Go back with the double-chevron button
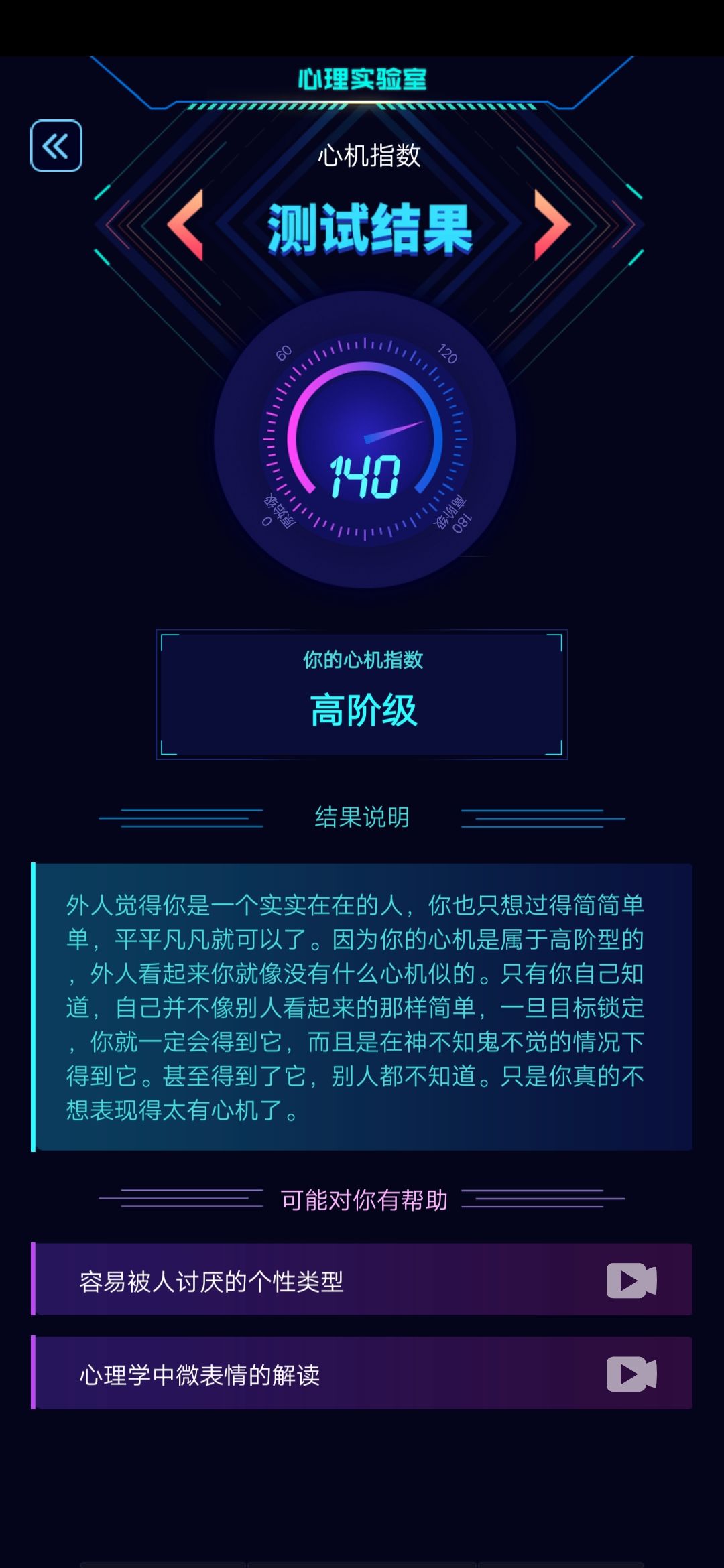The height and width of the screenshot is (1568, 724). pos(56,145)
